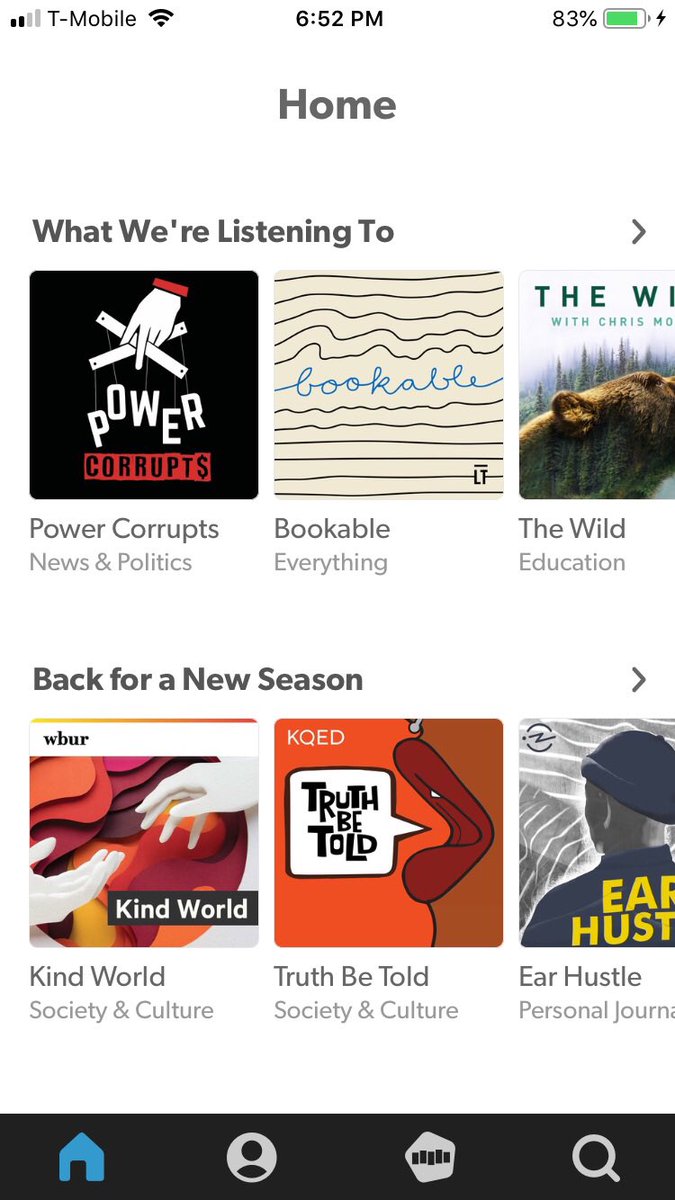The height and width of the screenshot is (1200, 675).
Task: Open the Power Corrupts podcast
Action: click(144, 385)
